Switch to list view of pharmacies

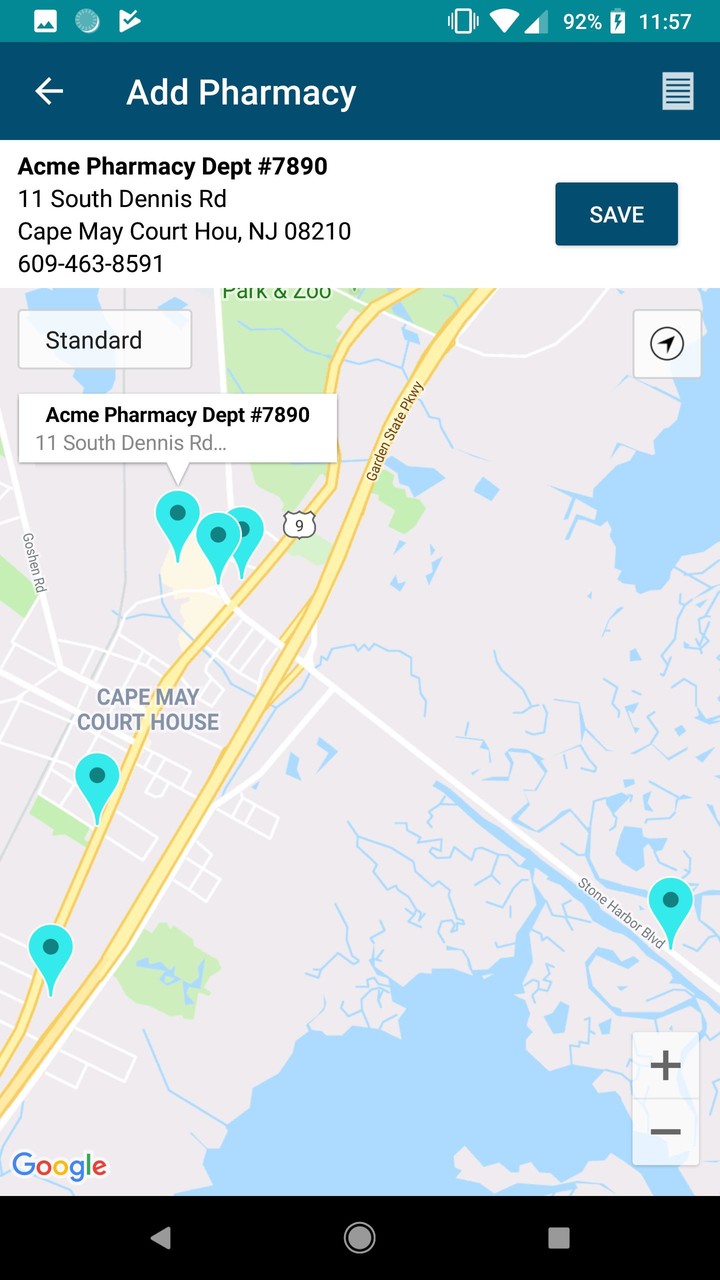[677, 92]
